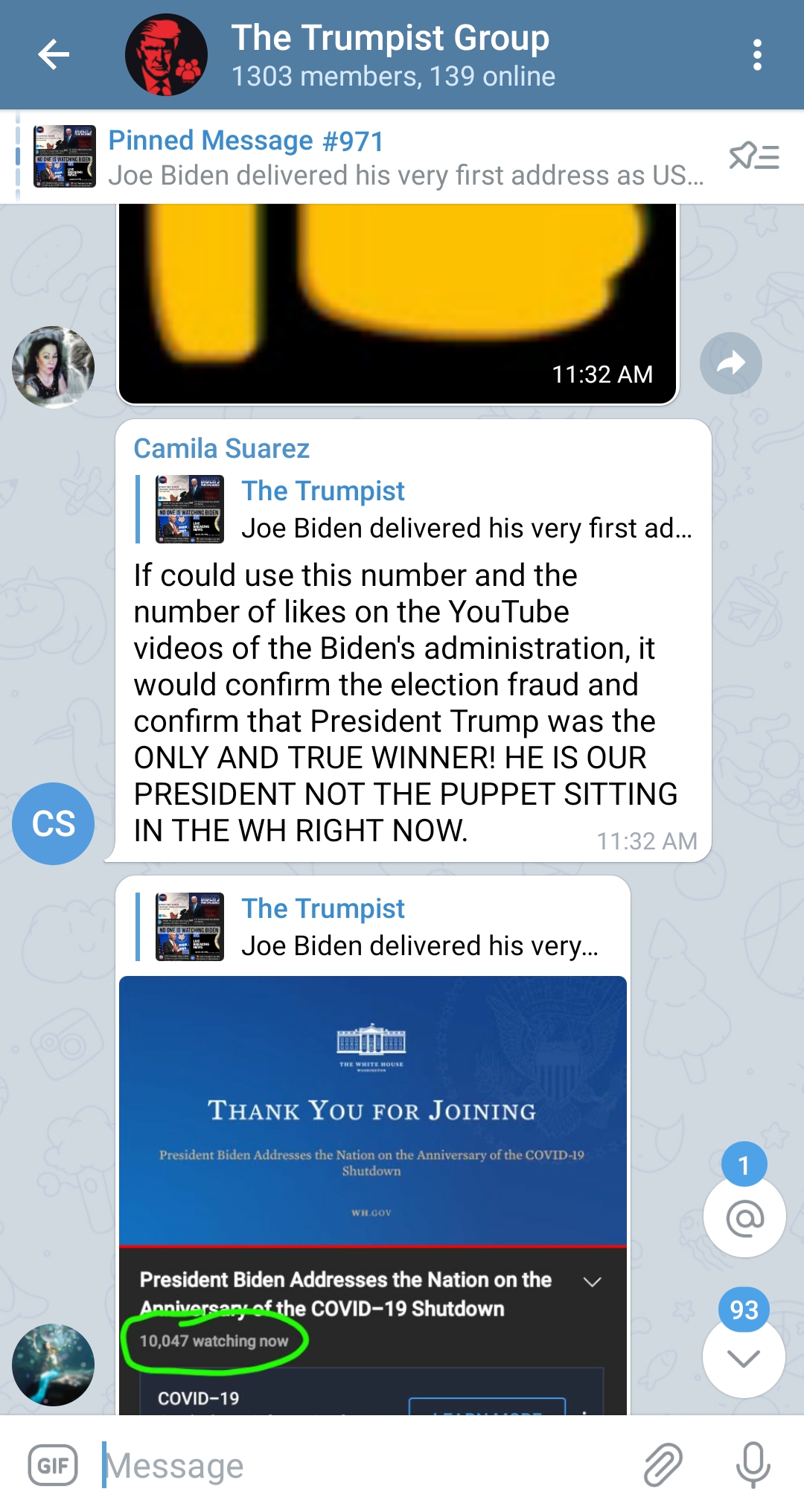Attach a file with the paperclip
The image size is (804, 1512).
tap(662, 1465)
